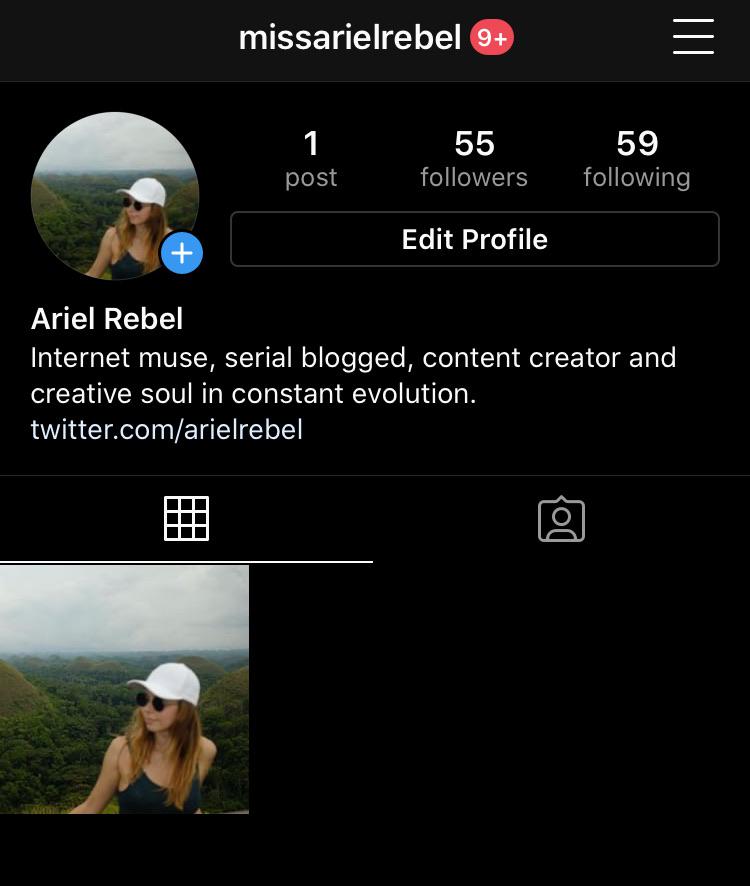
Task: Tap the white underline tab indicator
Action: tap(186, 562)
